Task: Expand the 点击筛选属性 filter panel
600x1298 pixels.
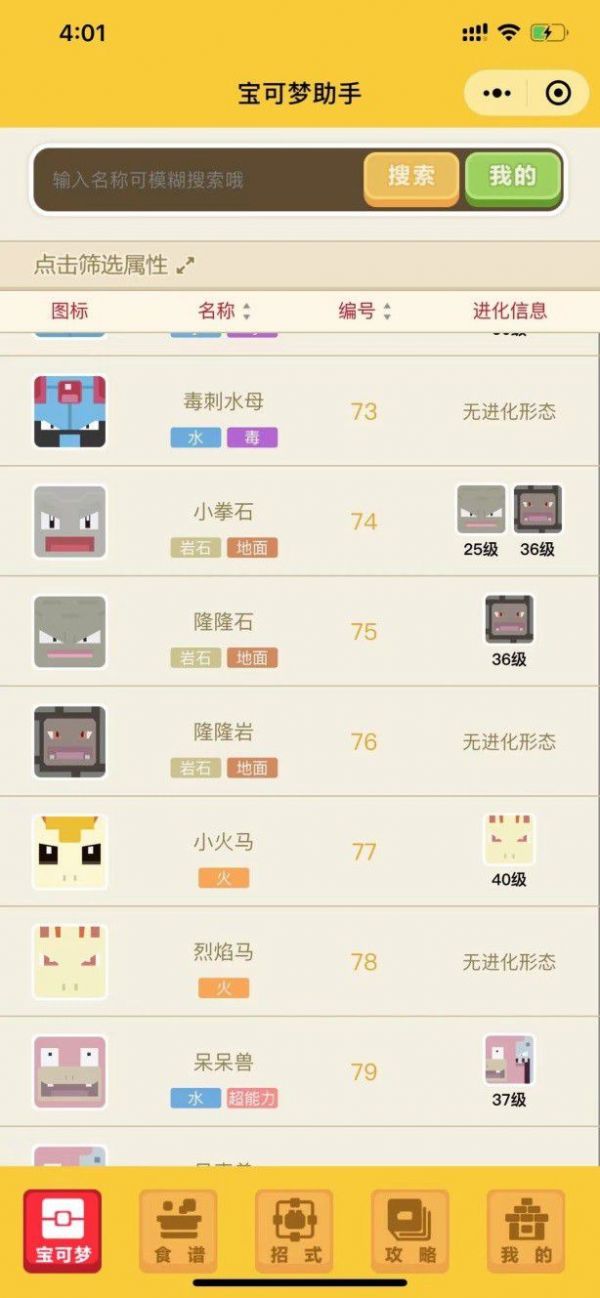Action: (x=115, y=265)
